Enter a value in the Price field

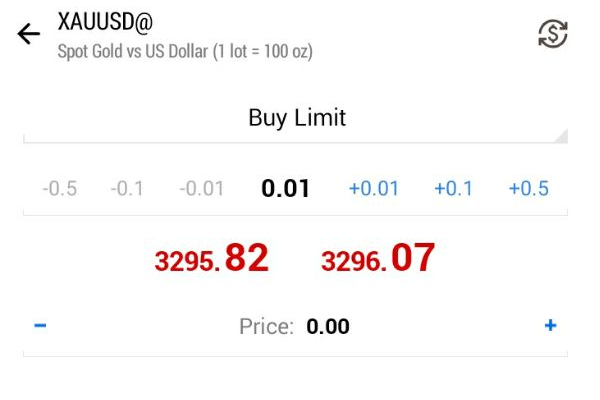327,326
